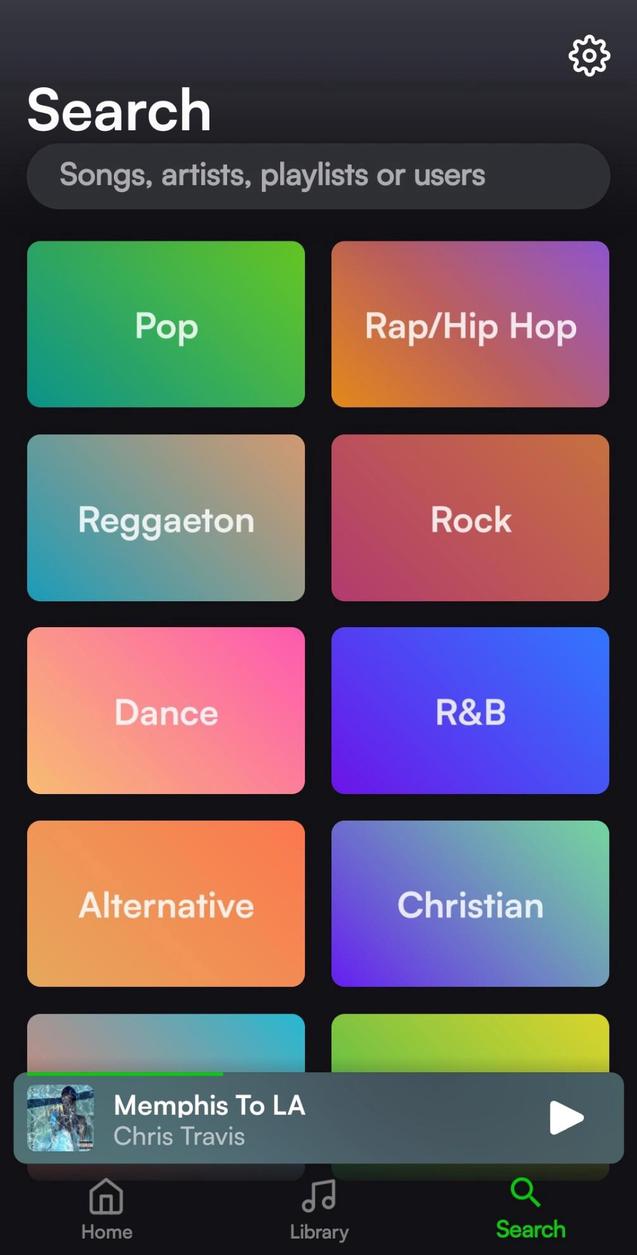Select the Search tab
Image resolution: width=637 pixels, height=1255 pixels.
pos(530,1209)
